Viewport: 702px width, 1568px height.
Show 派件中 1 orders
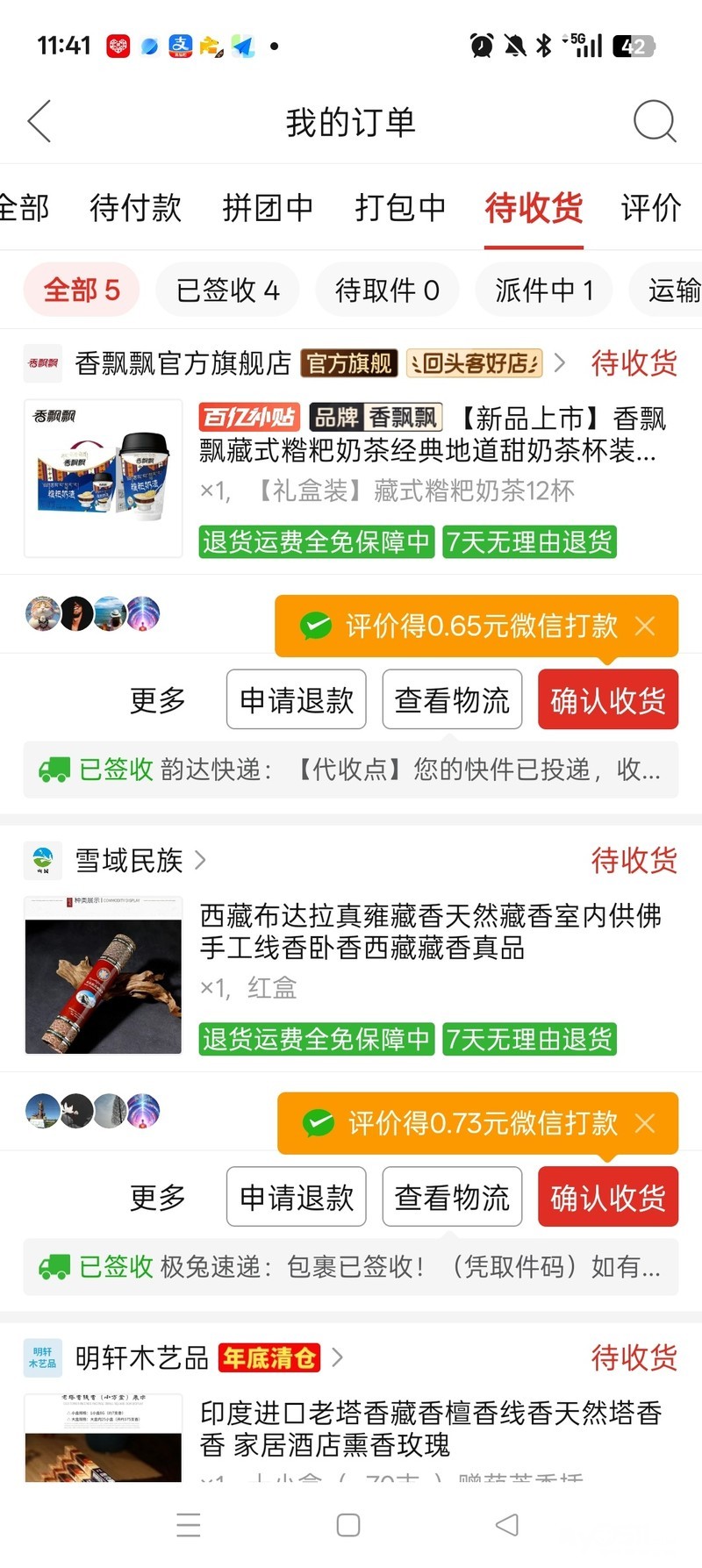[544, 290]
